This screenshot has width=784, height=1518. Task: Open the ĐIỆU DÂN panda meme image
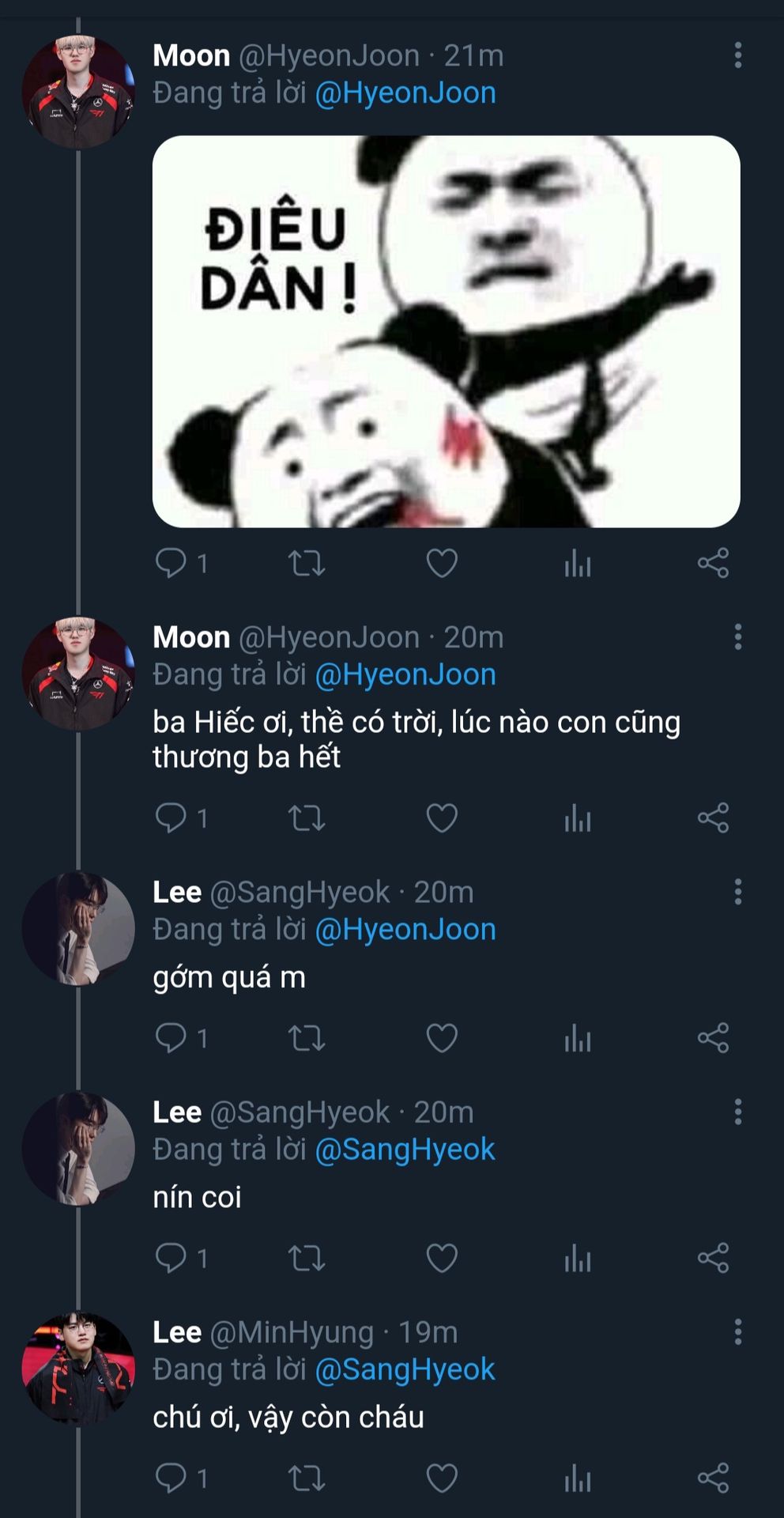coord(446,331)
